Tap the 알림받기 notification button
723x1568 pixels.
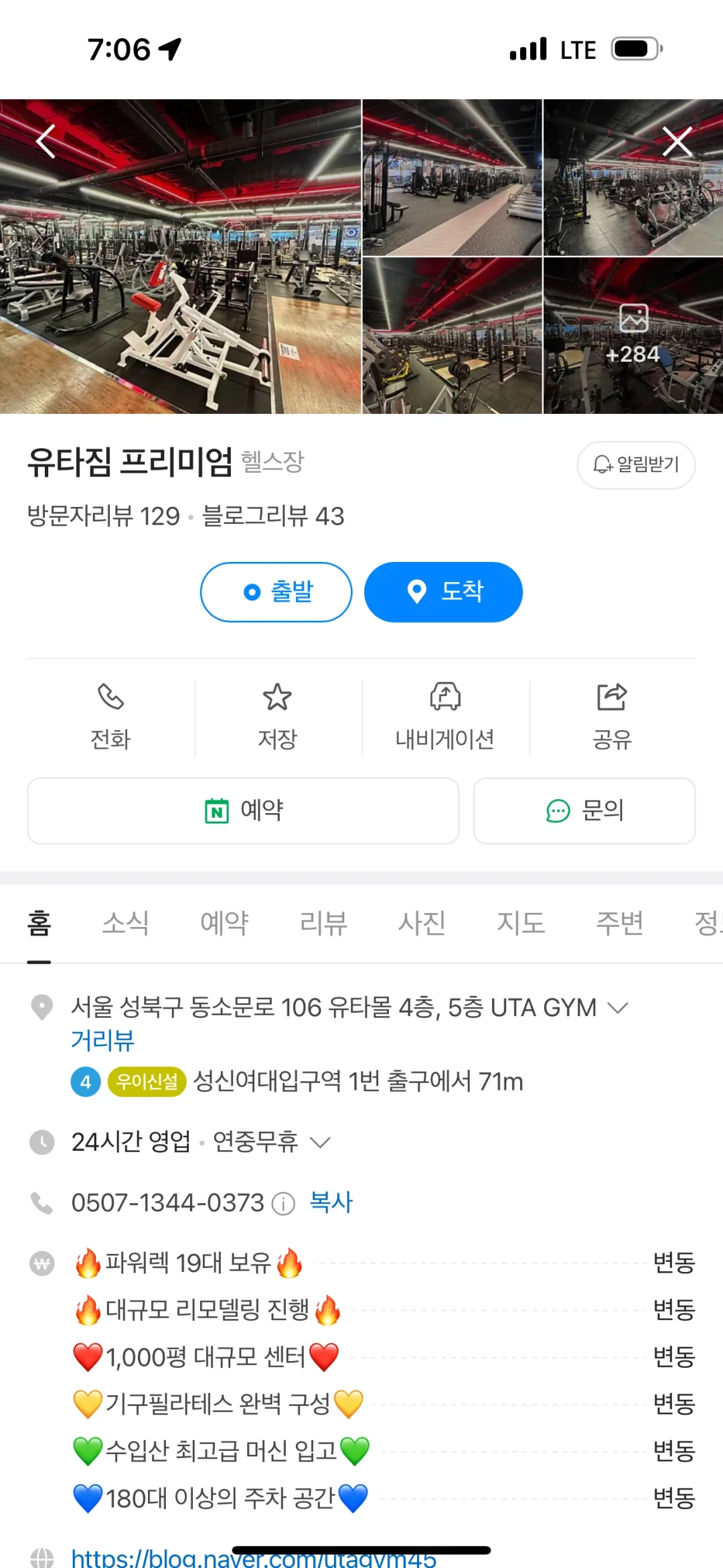pyautogui.click(x=636, y=465)
